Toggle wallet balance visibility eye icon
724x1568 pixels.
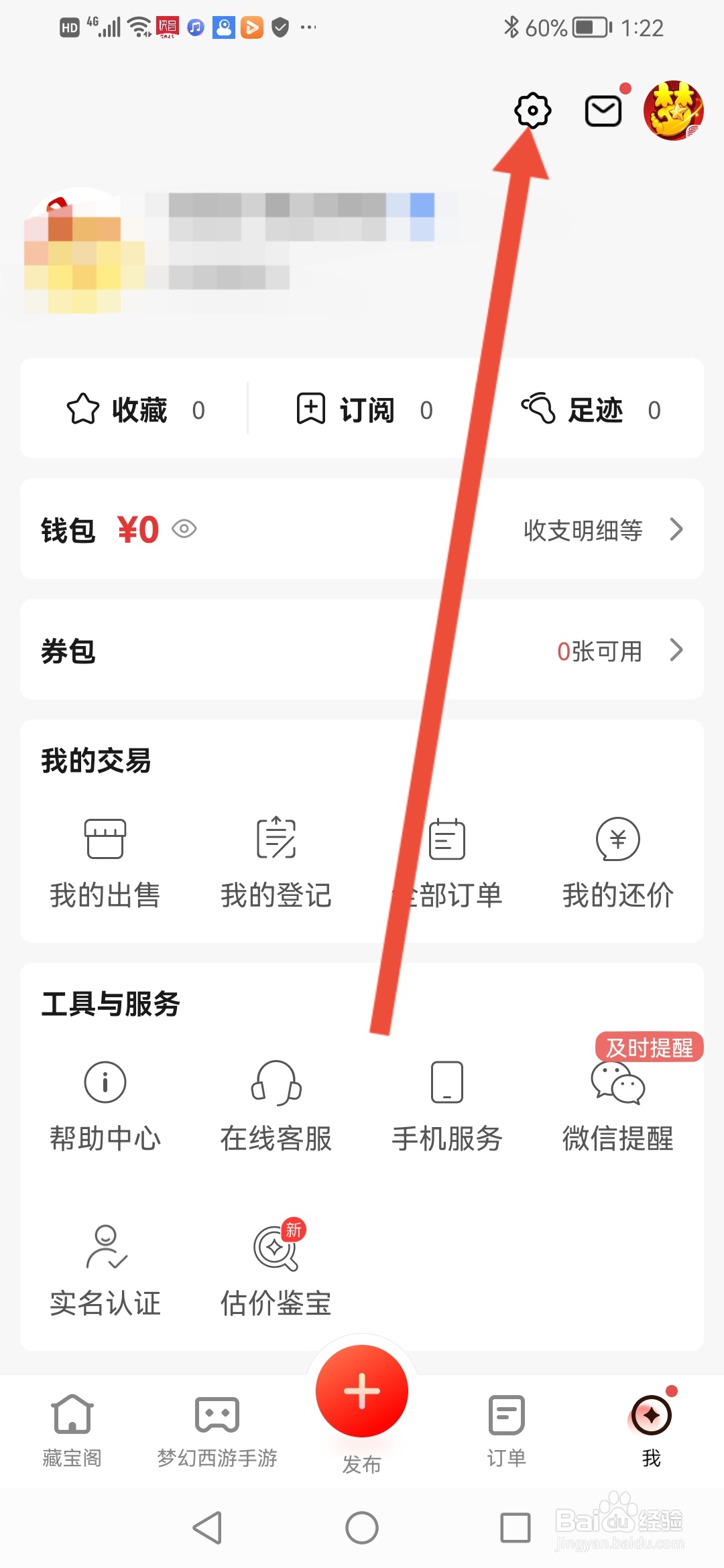[184, 529]
